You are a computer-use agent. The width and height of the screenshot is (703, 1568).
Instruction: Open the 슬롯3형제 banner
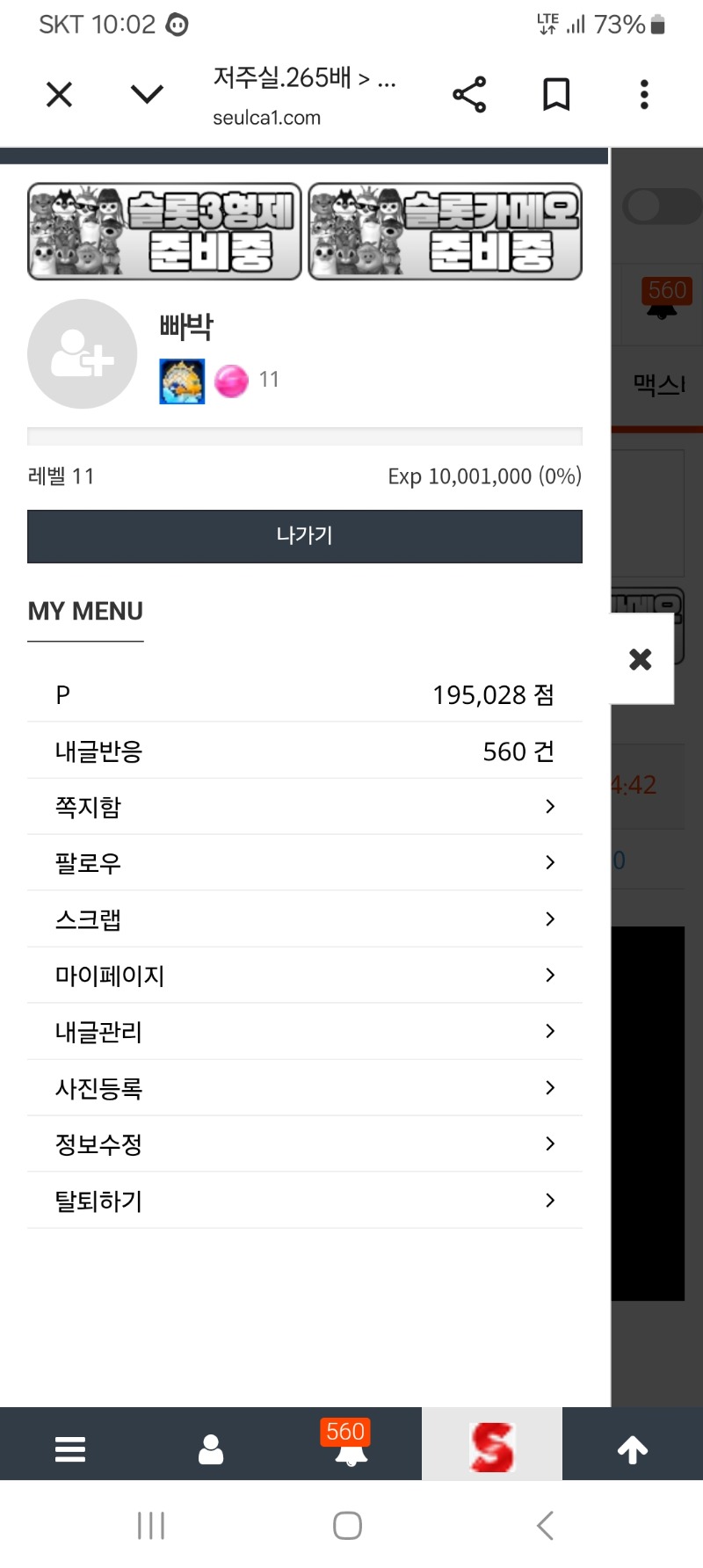(x=164, y=231)
